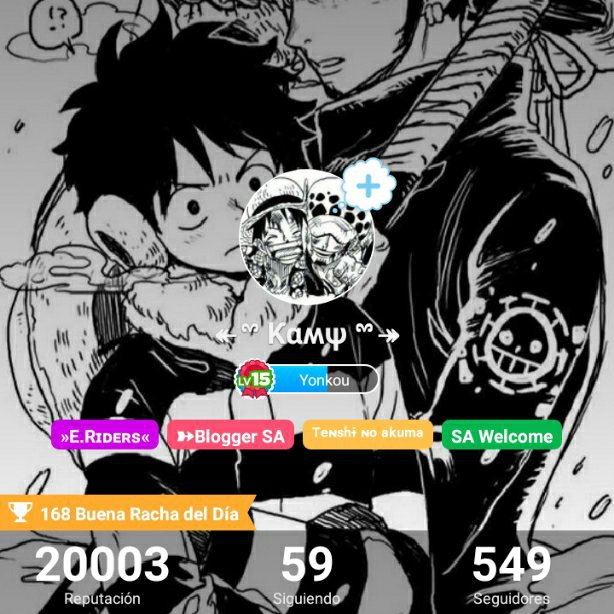View the 549 Seguidores list
The width and height of the screenshot is (614, 614).
pos(512,577)
